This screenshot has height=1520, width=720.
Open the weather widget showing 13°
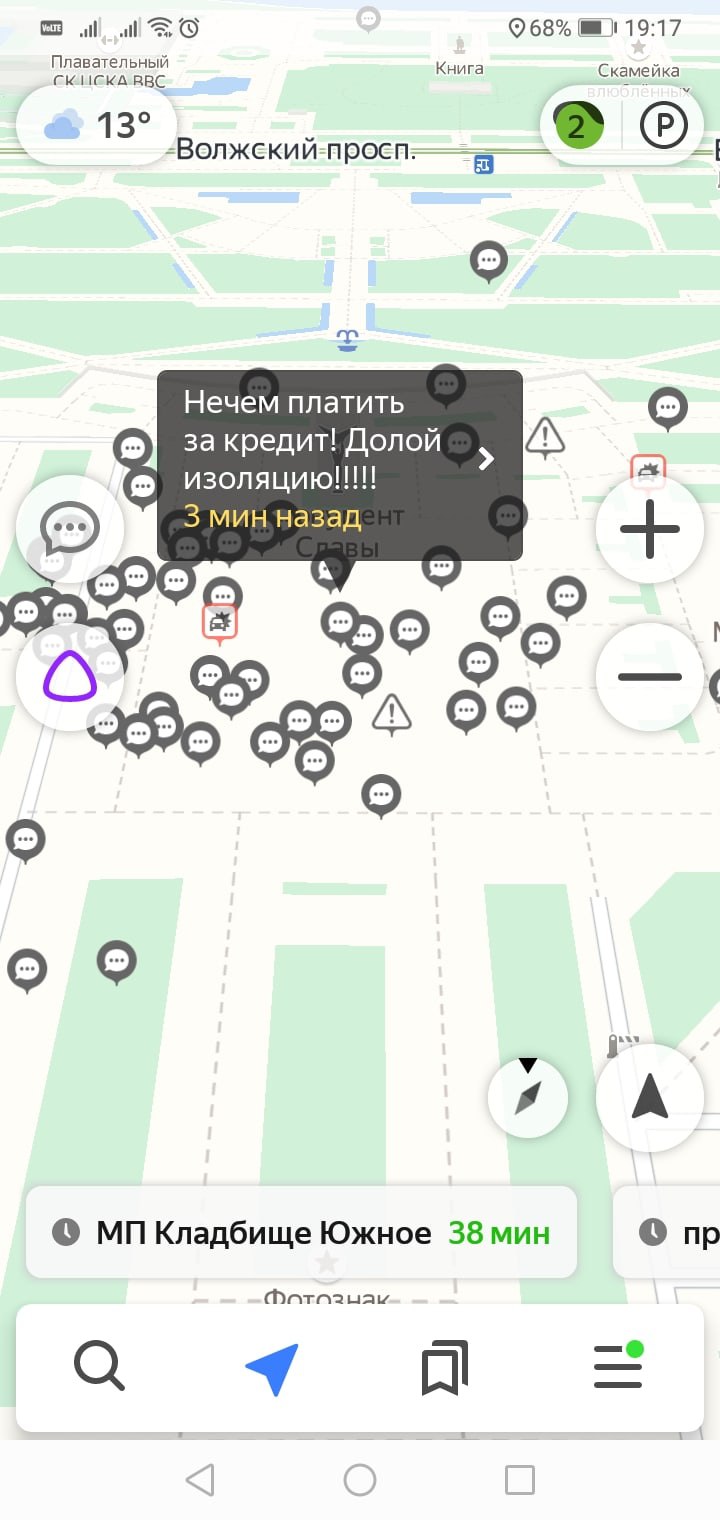[x=97, y=126]
